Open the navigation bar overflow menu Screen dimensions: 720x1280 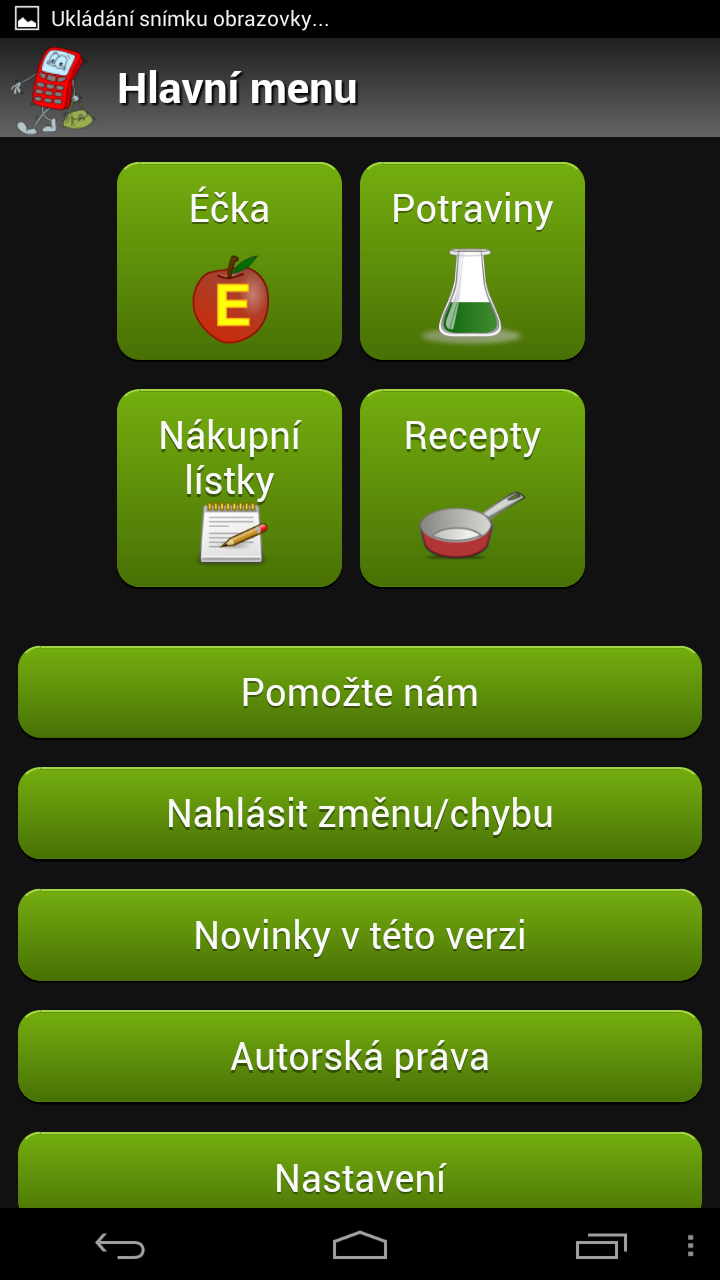[x=690, y=1245]
